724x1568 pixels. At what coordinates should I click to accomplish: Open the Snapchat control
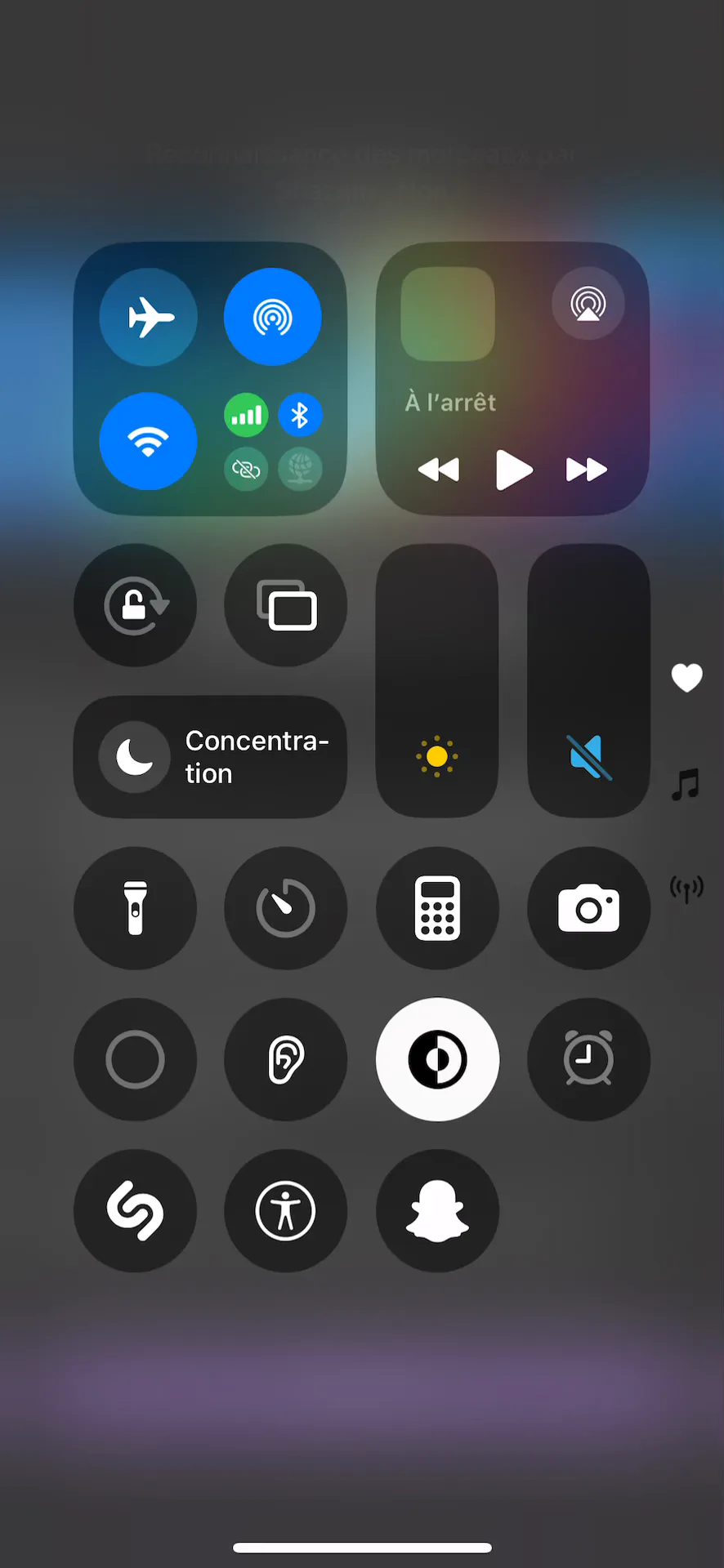pos(437,1210)
